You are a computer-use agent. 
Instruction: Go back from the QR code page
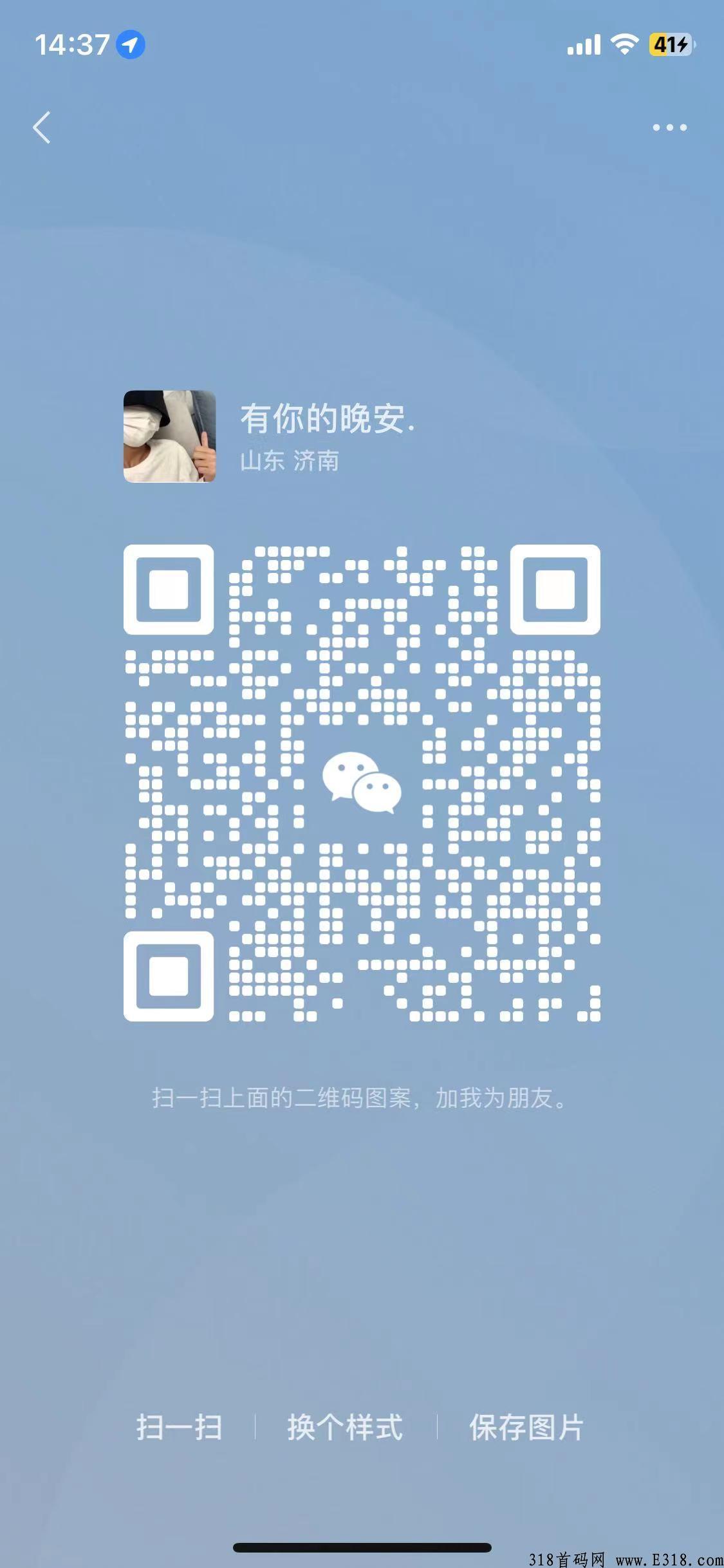42,127
